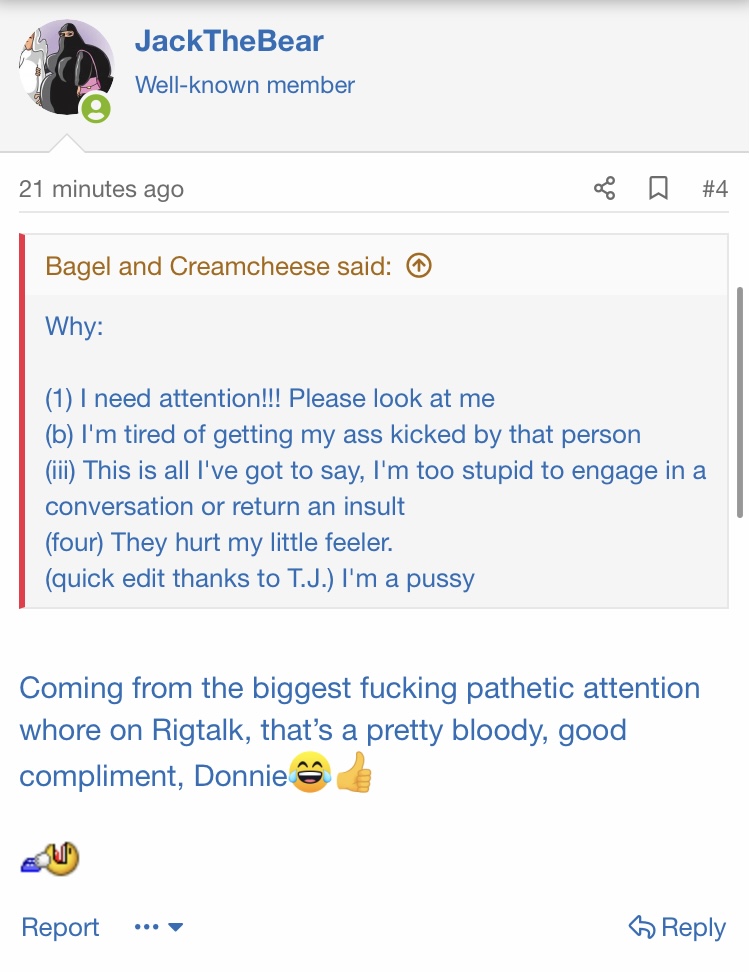
Task: Share post #4
Action: pyautogui.click(x=605, y=188)
